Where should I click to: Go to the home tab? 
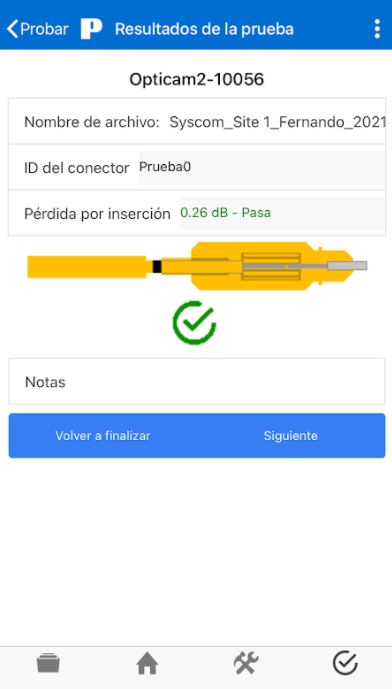click(x=147, y=663)
